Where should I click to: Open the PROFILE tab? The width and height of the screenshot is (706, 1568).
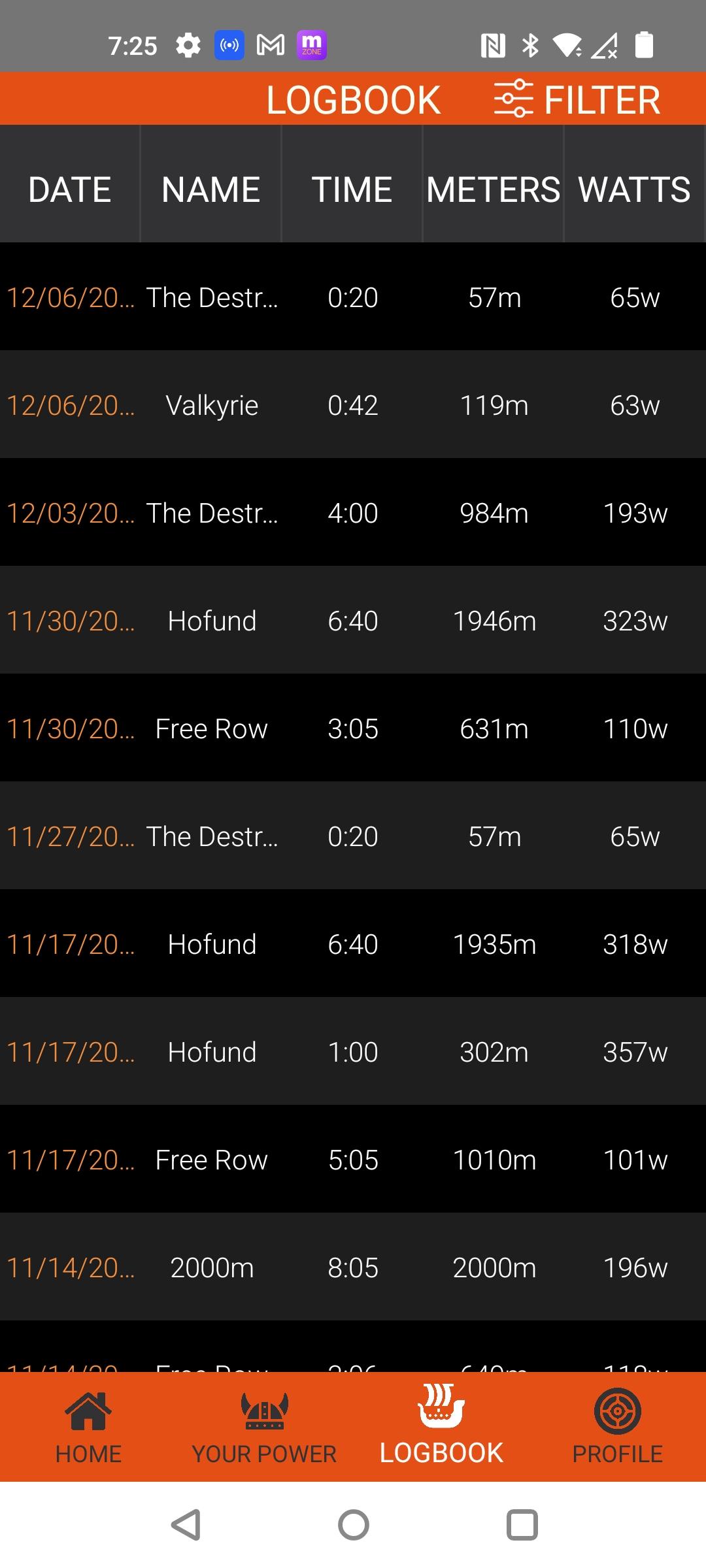pos(618,1427)
